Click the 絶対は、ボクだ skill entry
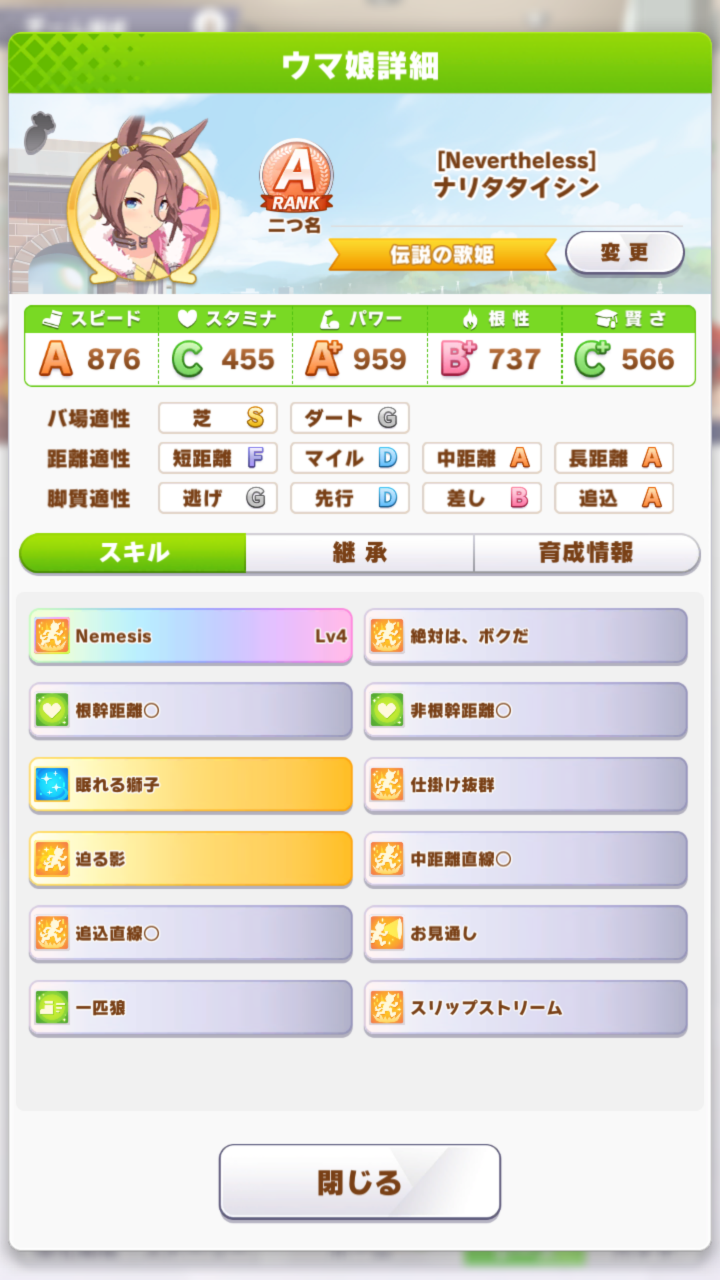This screenshot has height=1280, width=720. point(525,636)
